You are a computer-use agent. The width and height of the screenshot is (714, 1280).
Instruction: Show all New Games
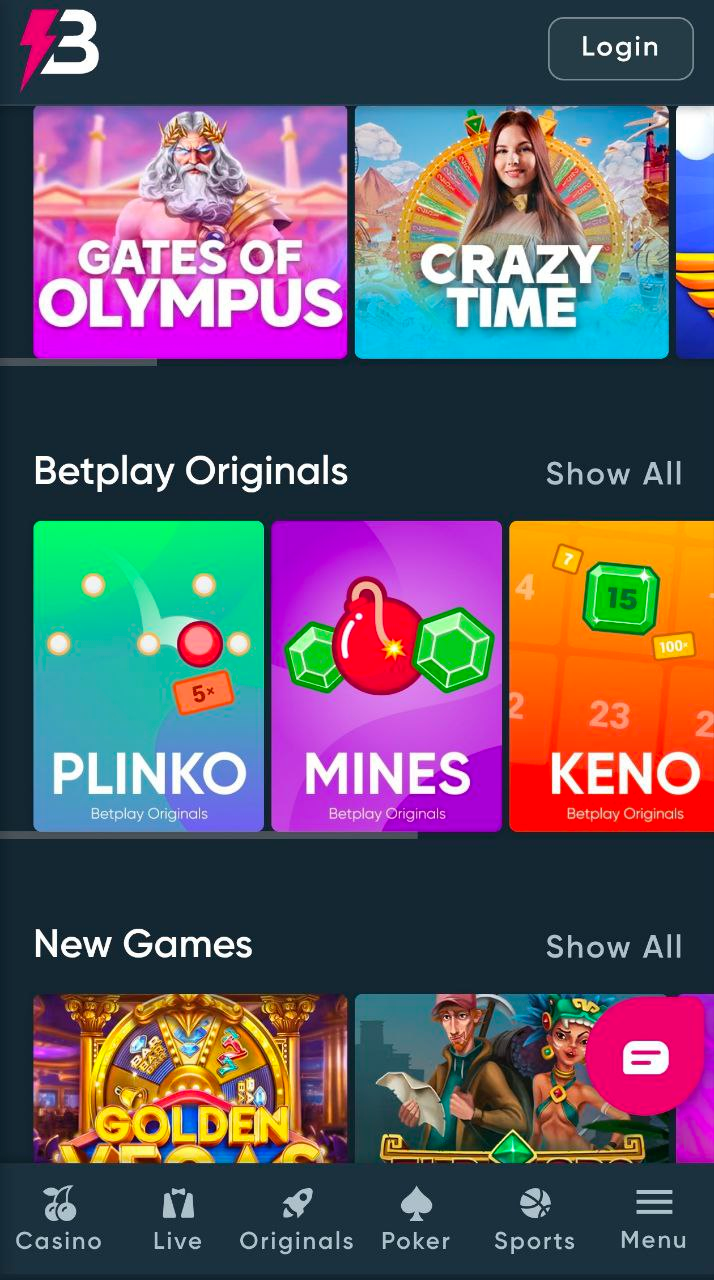click(x=613, y=947)
